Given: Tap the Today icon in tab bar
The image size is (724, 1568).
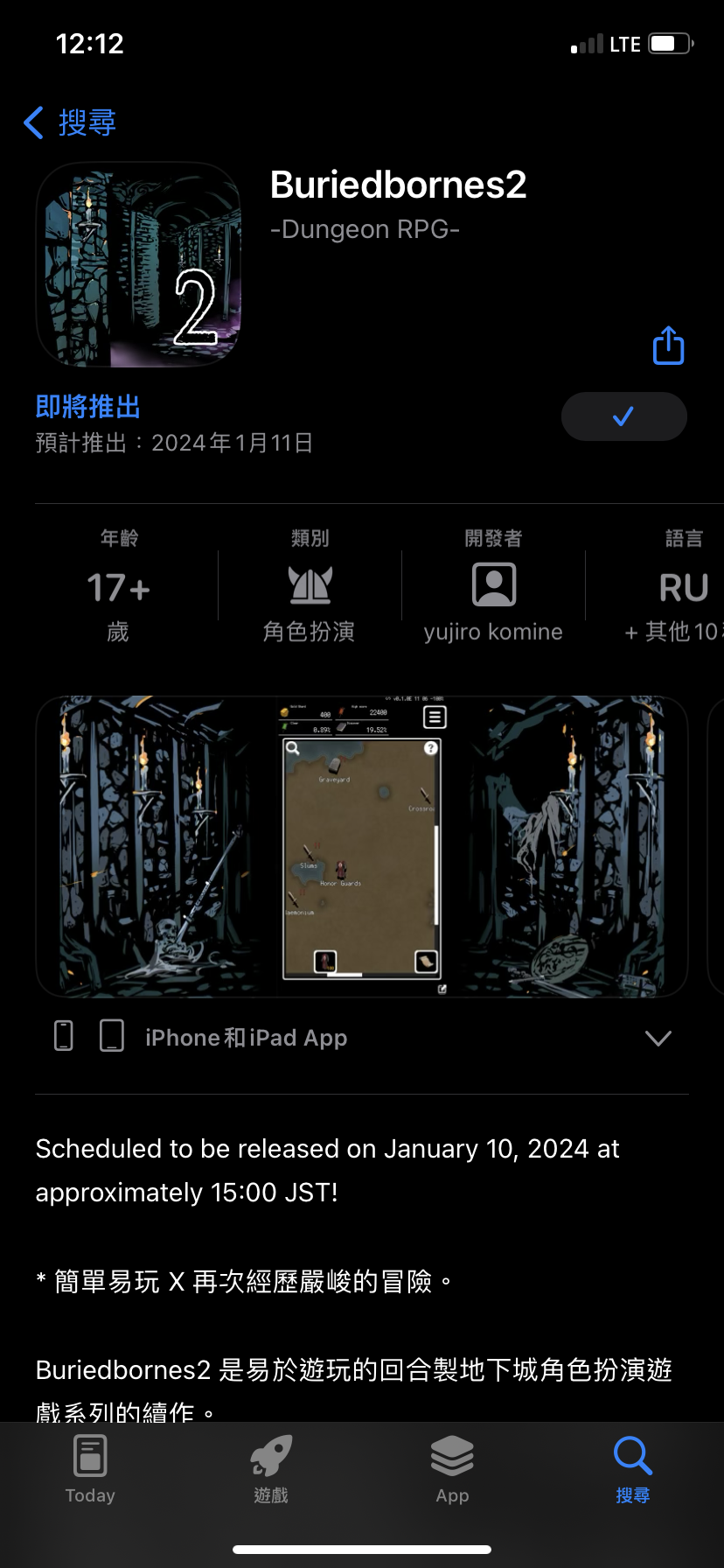Looking at the screenshot, I should click(x=90, y=1455).
